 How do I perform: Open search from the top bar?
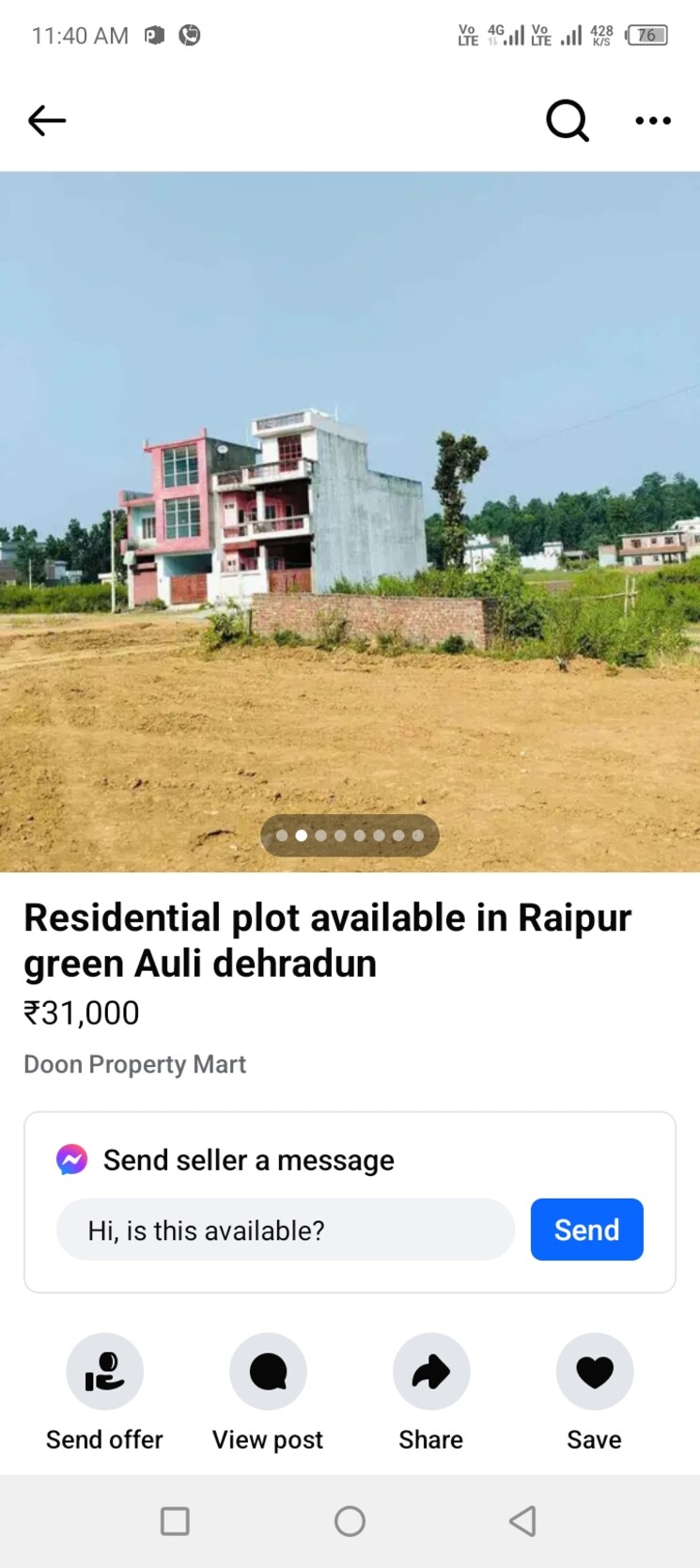point(567,120)
